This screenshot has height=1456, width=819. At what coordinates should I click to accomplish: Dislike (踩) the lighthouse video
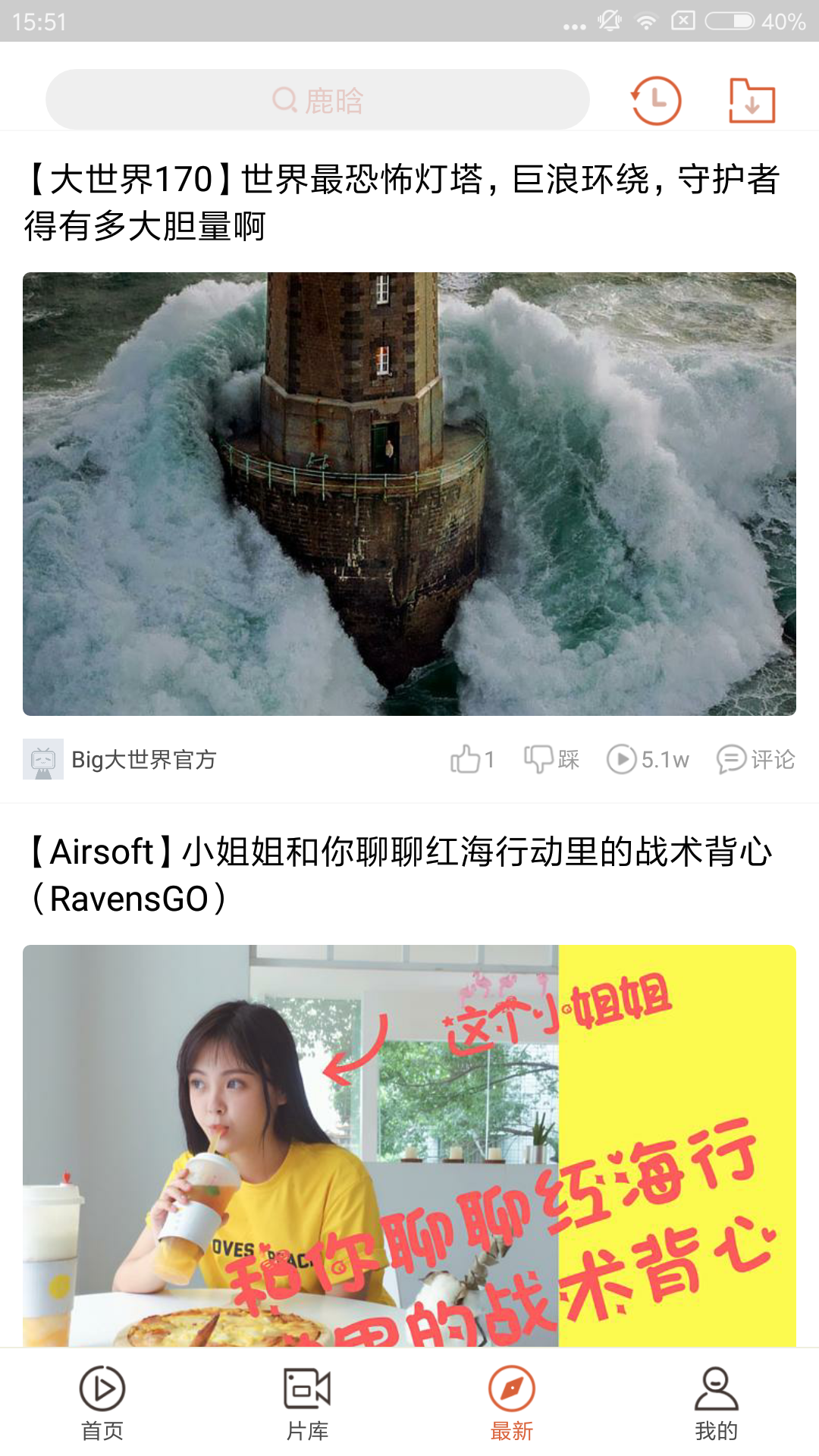point(552,759)
